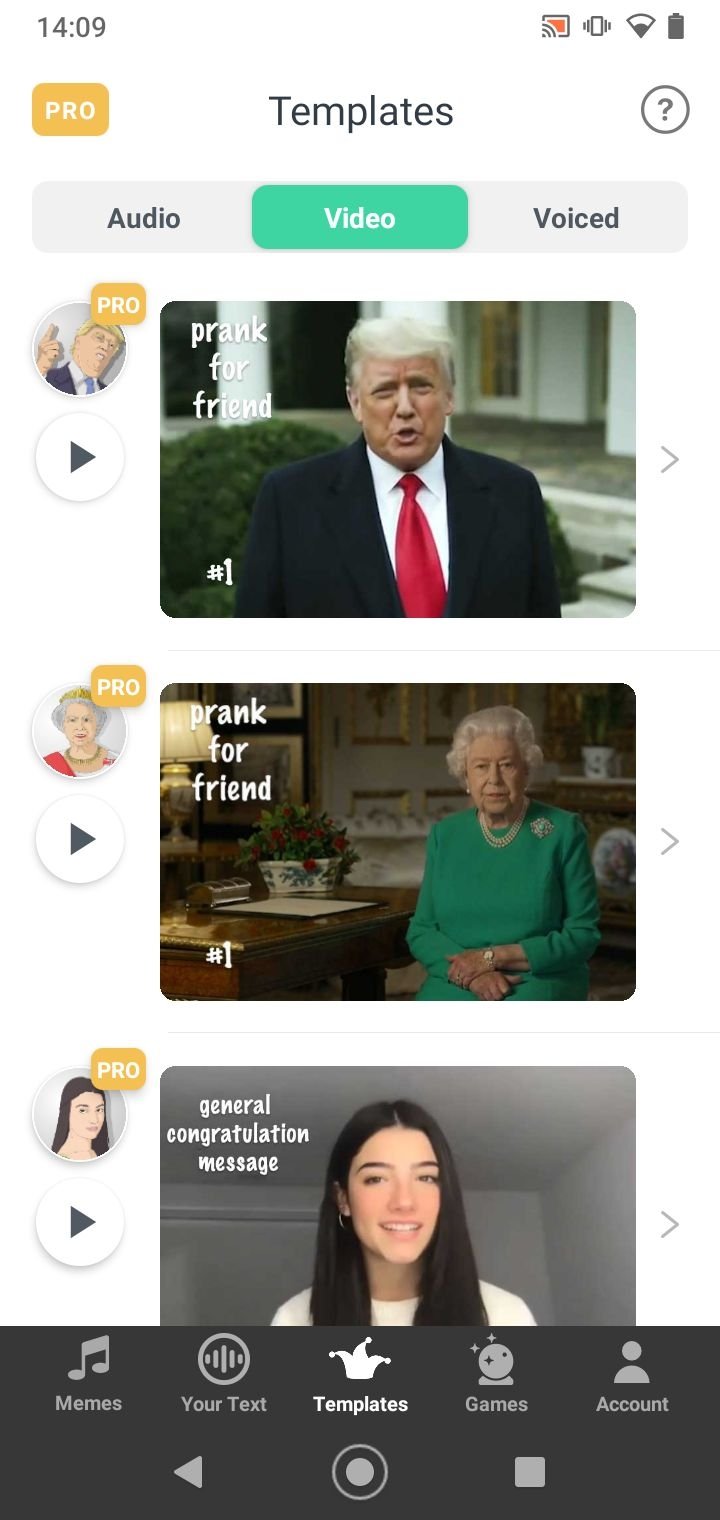The image size is (720, 1520).
Task: Select the Video tab
Action: click(360, 217)
